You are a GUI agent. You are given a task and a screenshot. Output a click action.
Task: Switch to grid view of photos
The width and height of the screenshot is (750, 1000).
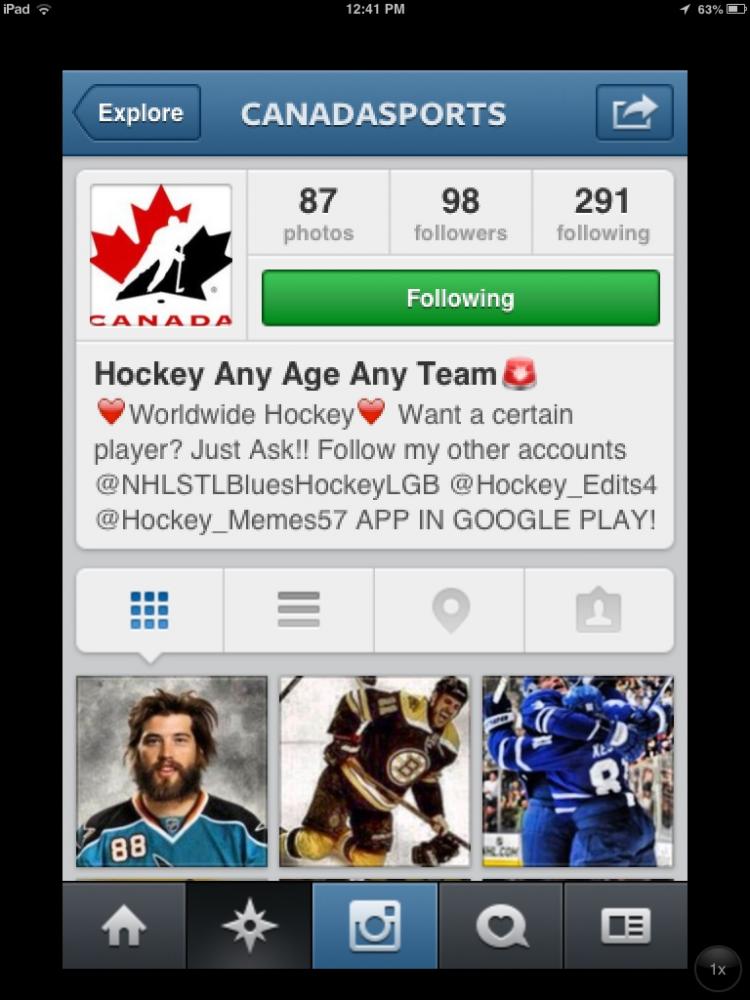click(x=149, y=610)
